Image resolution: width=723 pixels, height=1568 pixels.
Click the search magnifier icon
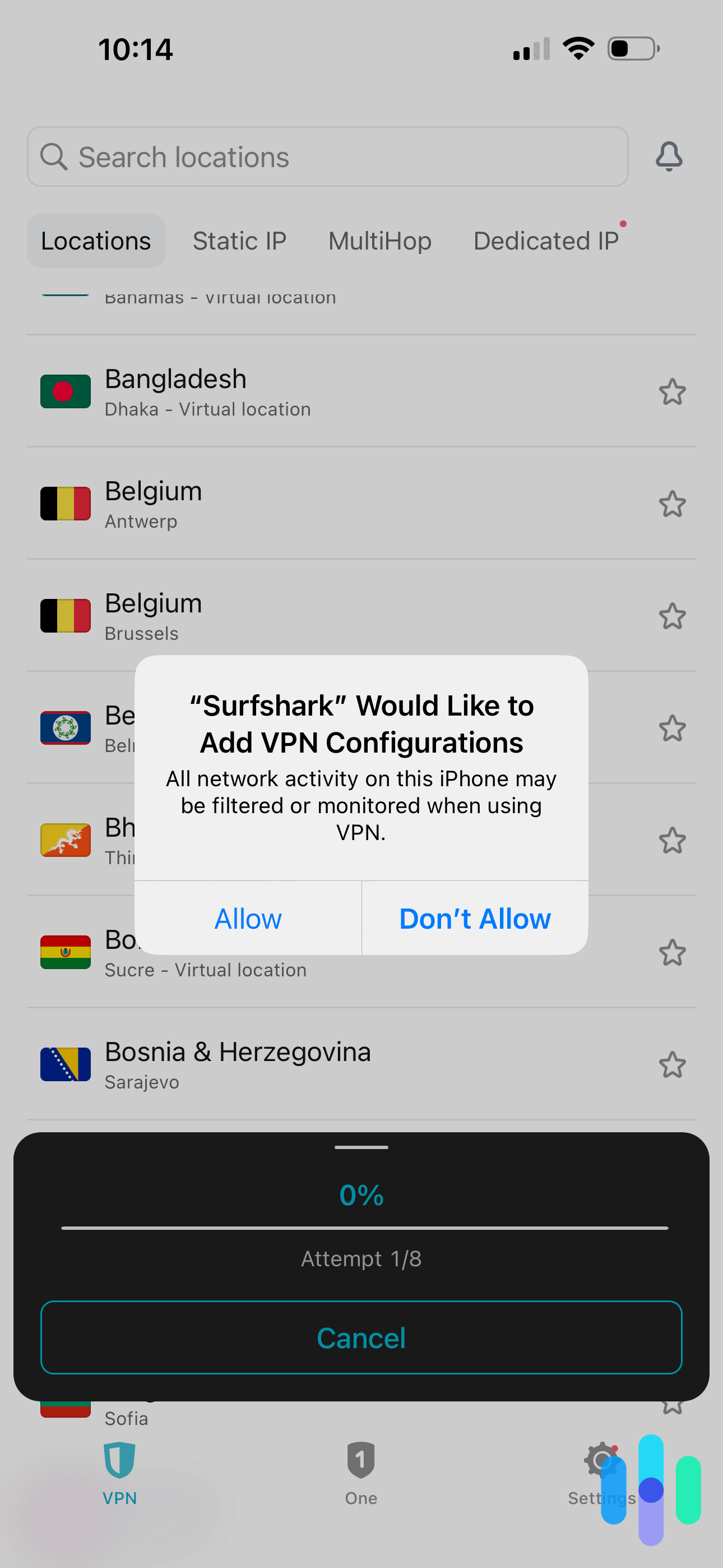pos(55,157)
